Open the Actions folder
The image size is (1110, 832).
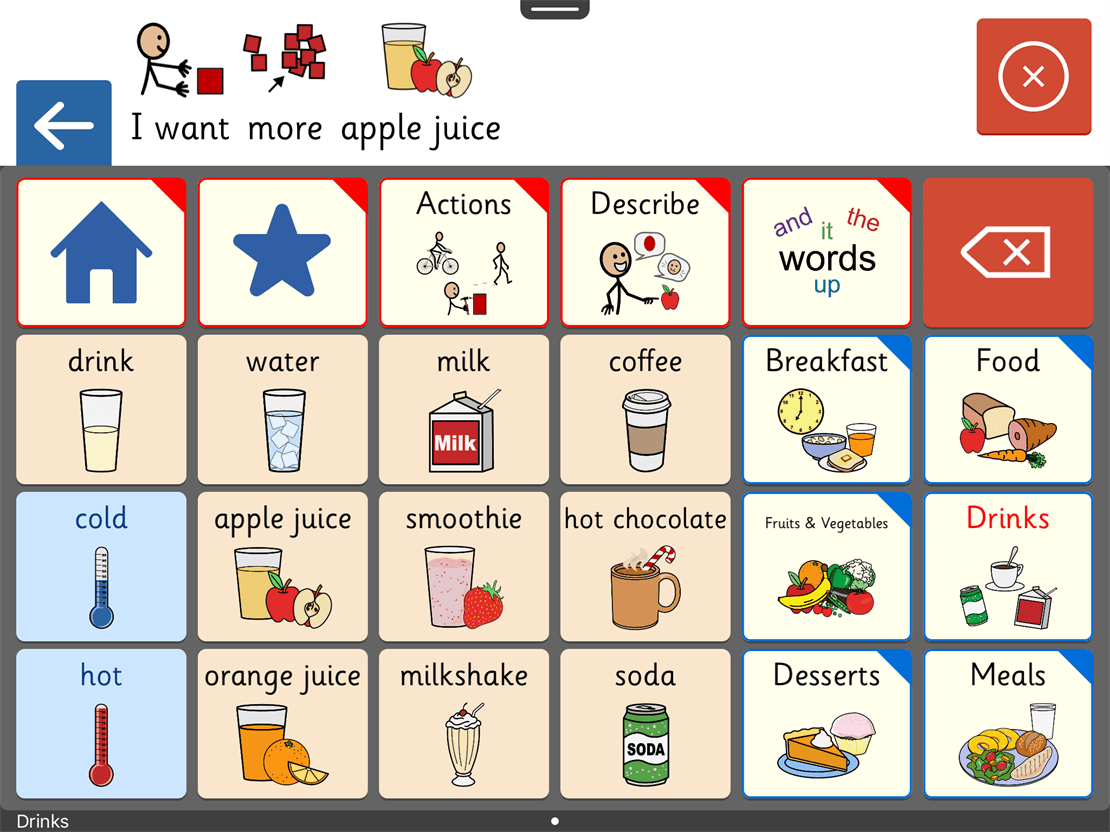point(464,252)
